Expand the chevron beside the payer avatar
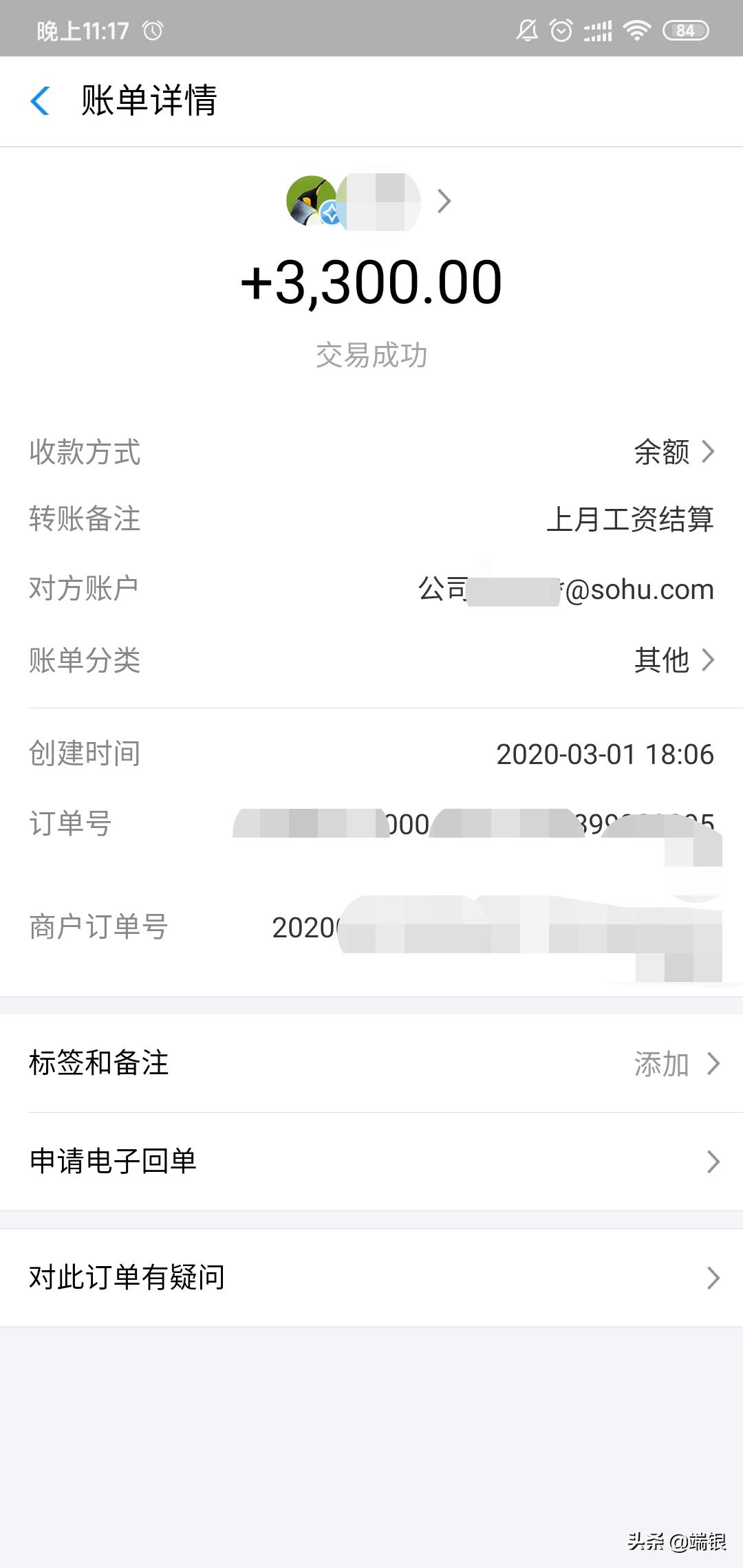Screen dimensions: 743x1568 (445, 202)
